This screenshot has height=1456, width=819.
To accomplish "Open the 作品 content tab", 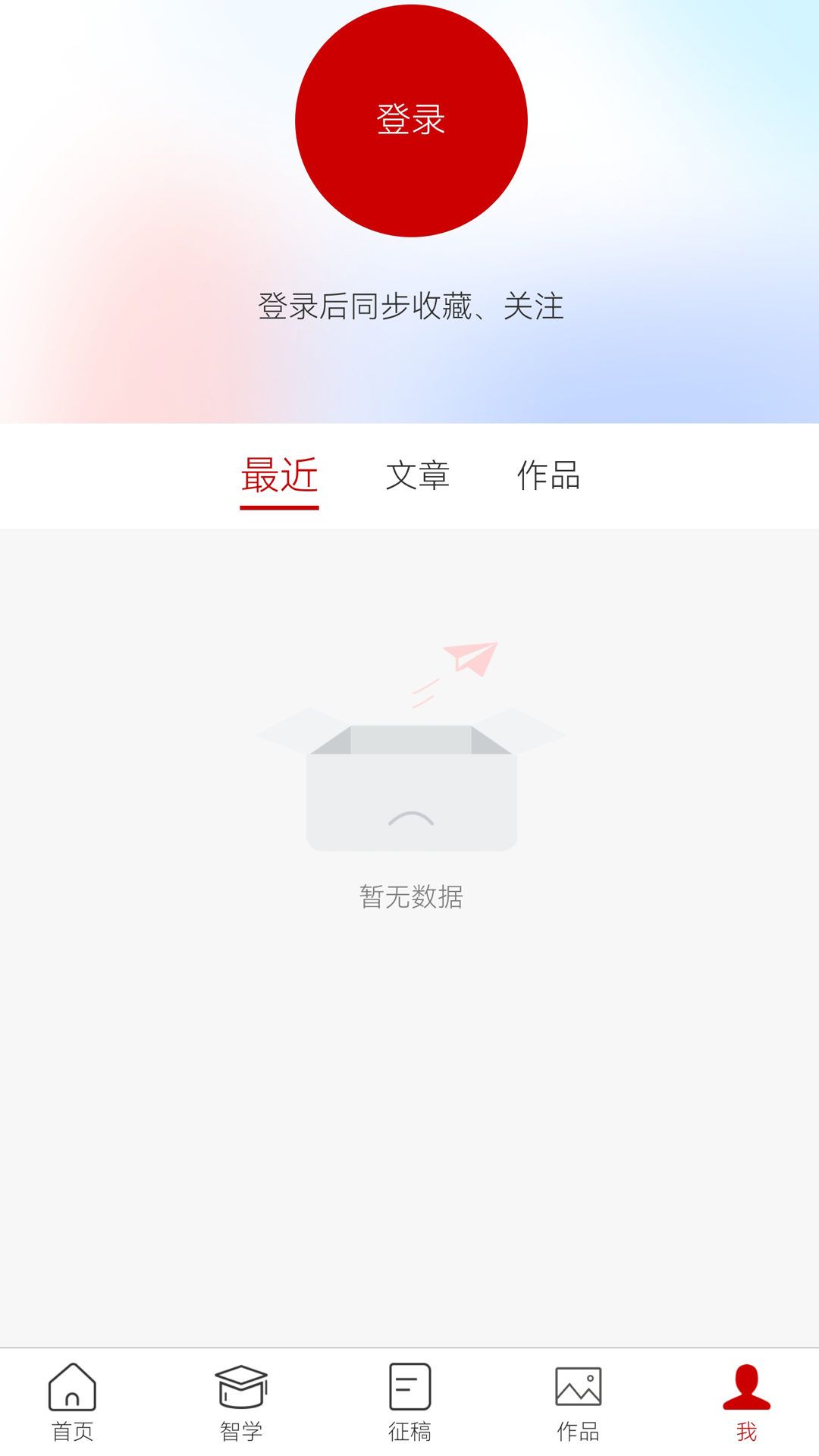I will pyautogui.click(x=549, y=475).
